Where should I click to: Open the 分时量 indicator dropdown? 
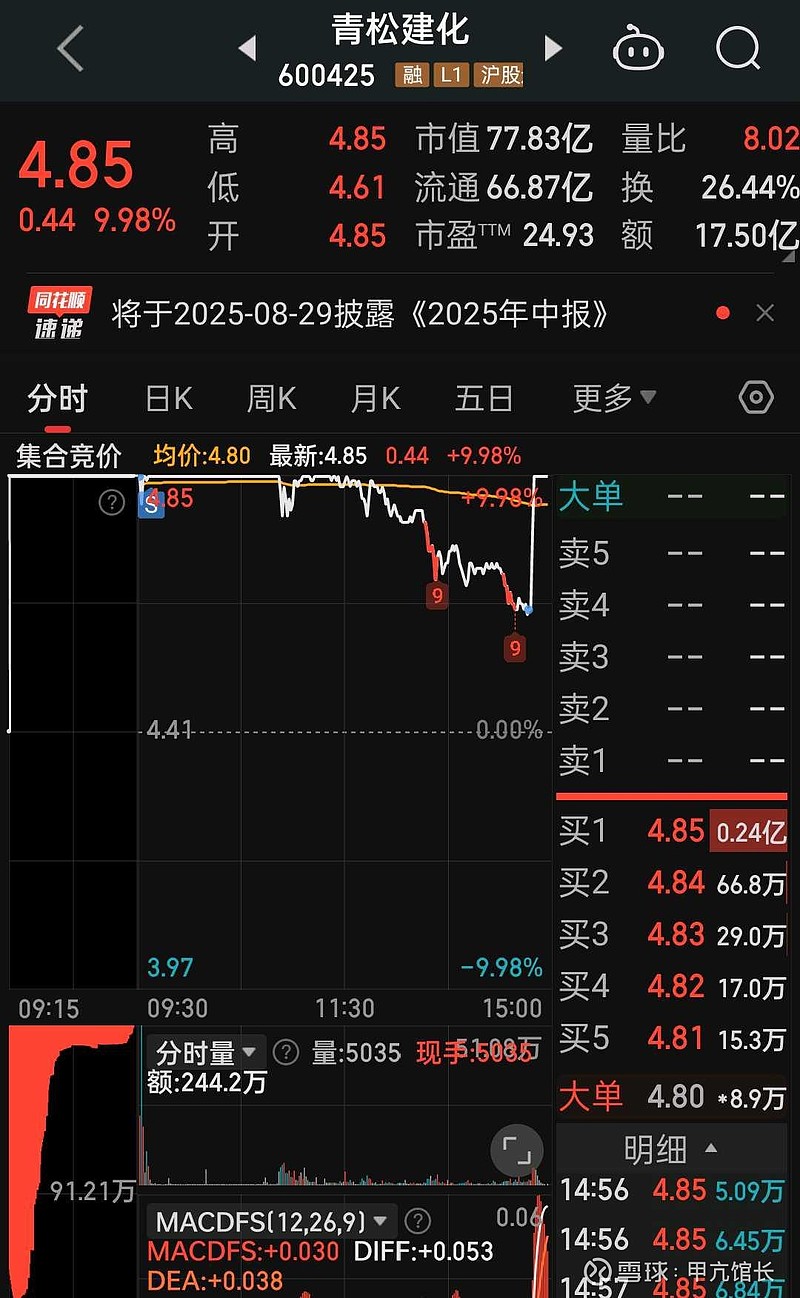tap(206, 1053)
